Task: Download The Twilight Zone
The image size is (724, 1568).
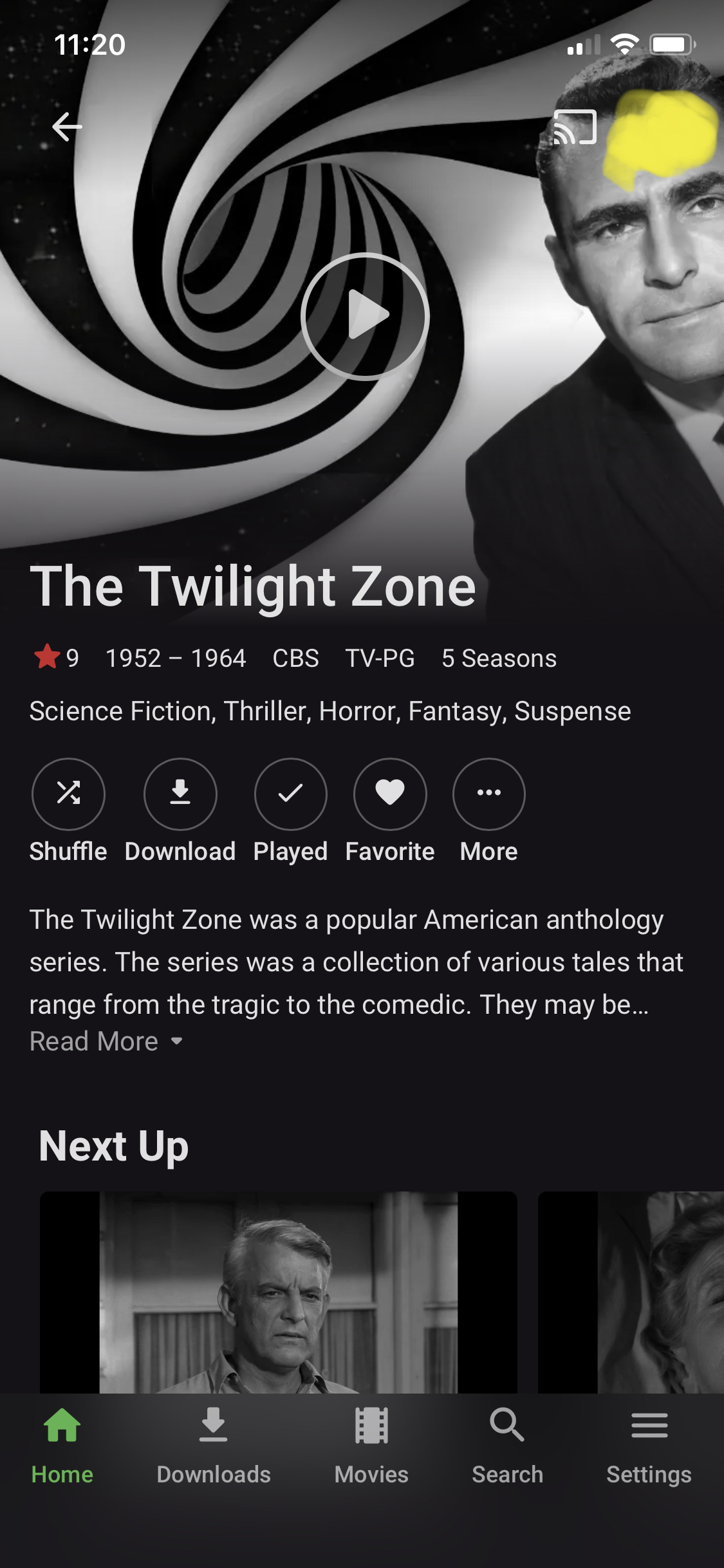Action: pos(180,794)
